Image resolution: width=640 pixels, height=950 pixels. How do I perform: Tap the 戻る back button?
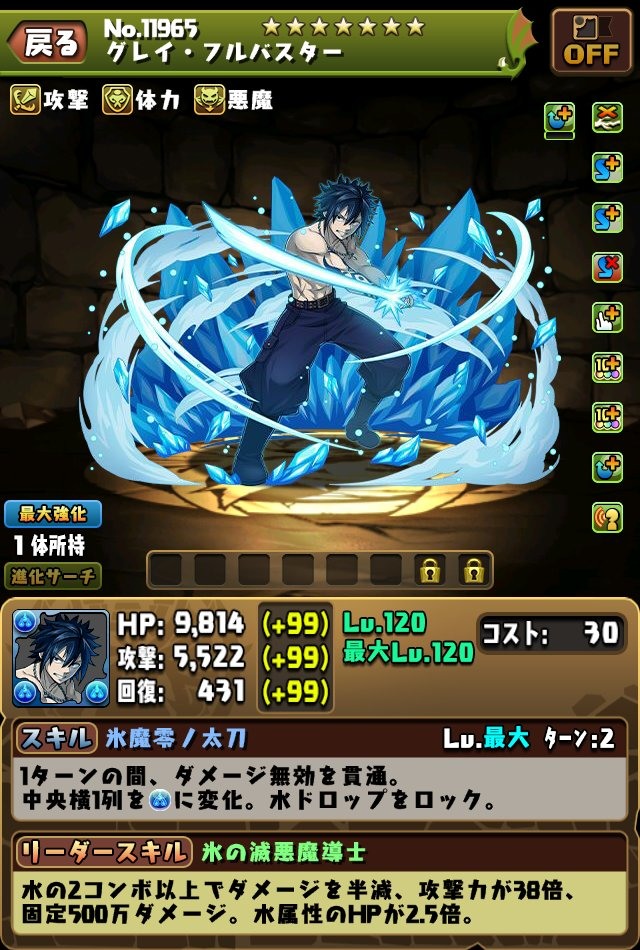coord(45,43)
